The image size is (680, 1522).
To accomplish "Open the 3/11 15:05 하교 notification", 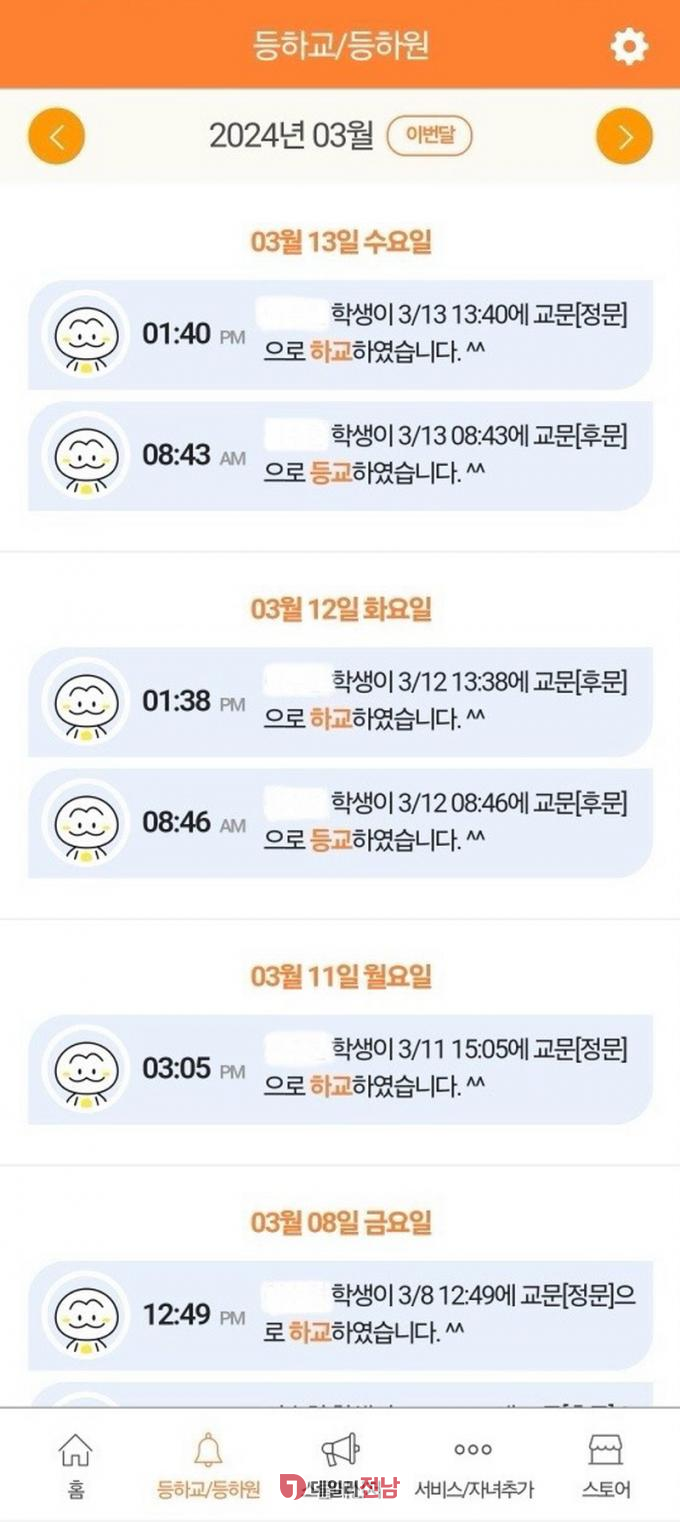I will (x=340, y=1068).
